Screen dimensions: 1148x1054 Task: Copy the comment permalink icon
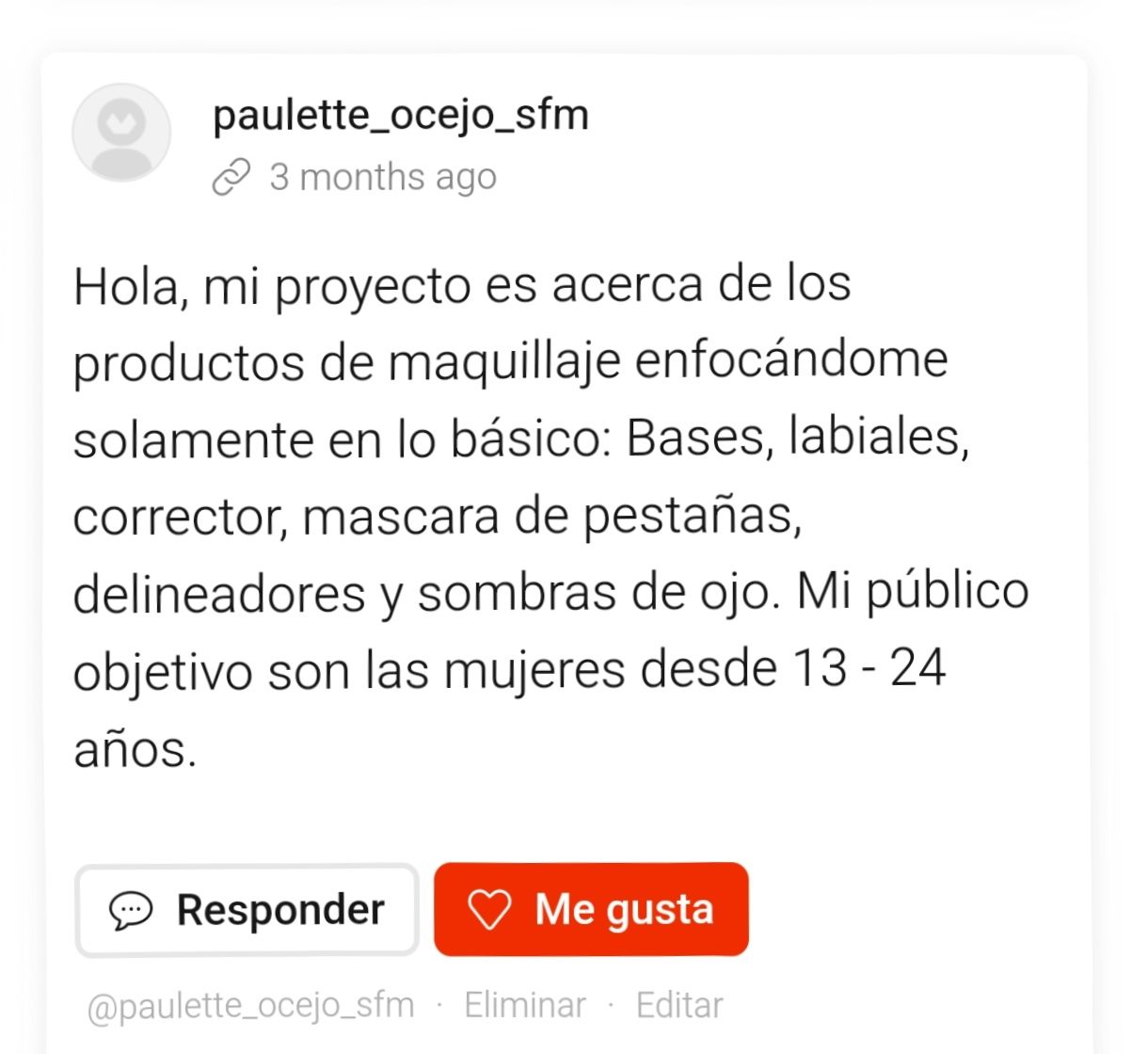[x=231, y=177]
